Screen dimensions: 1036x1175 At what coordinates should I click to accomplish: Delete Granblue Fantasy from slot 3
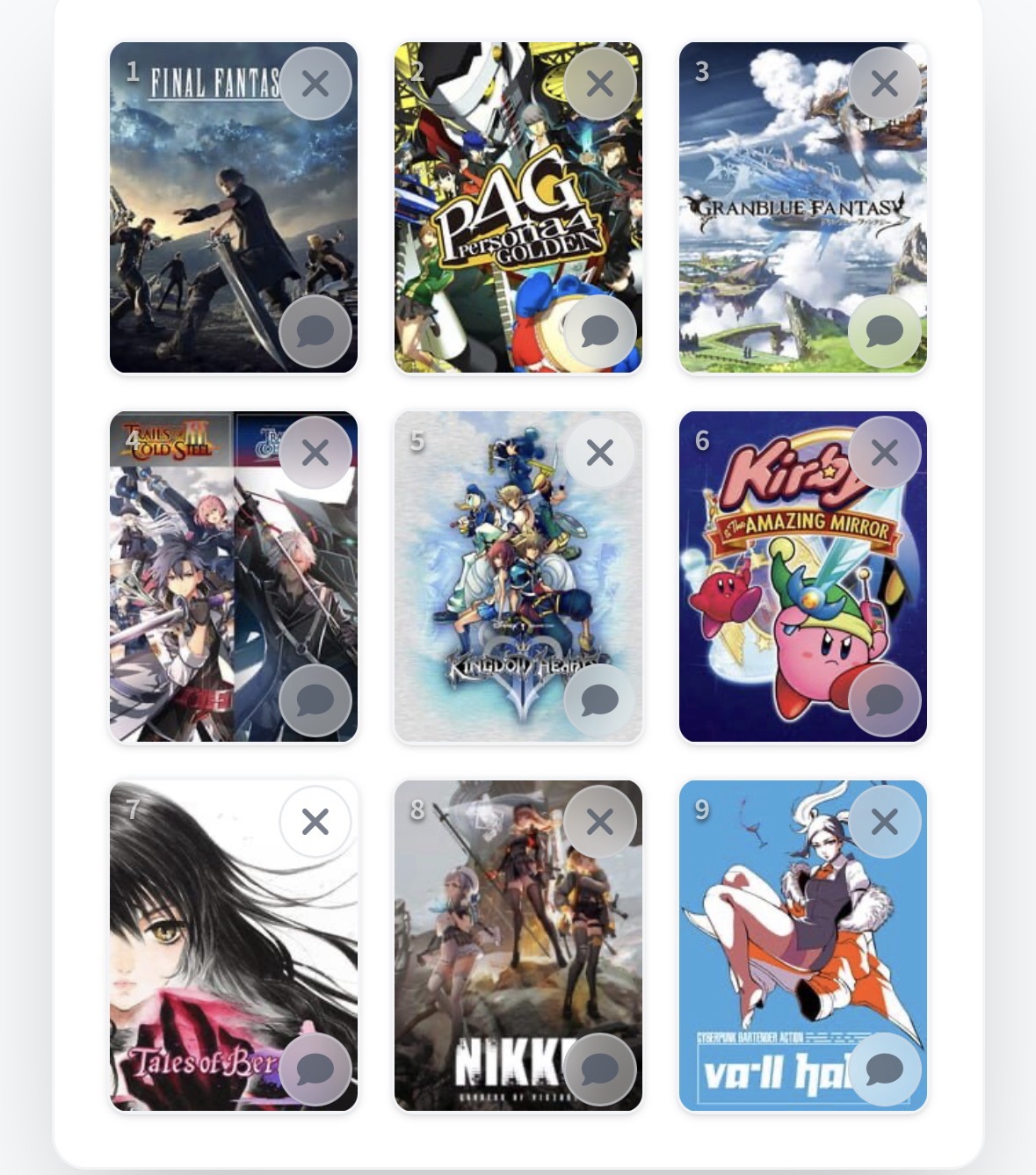point(885,84)
